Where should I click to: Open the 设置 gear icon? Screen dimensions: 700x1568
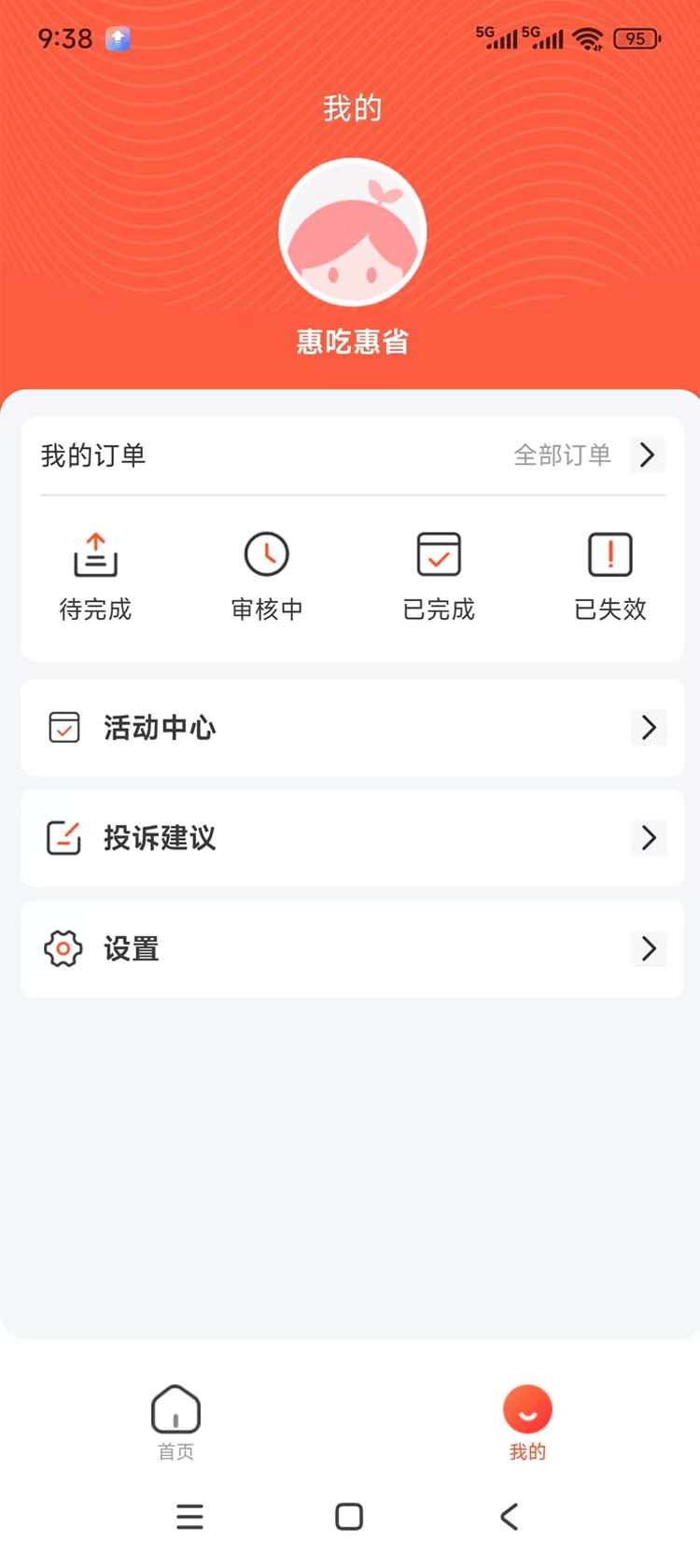pyautogui.click(x=62, y=947)
